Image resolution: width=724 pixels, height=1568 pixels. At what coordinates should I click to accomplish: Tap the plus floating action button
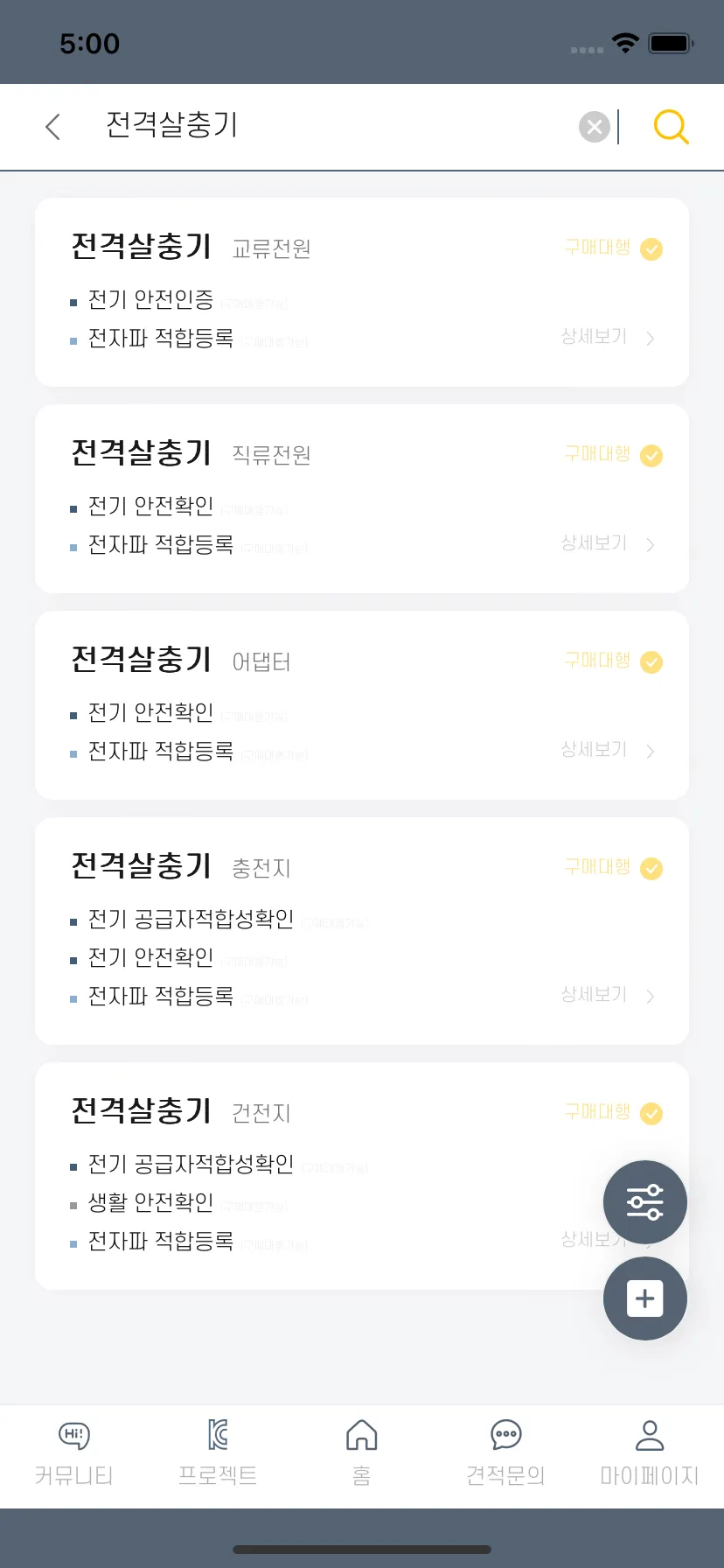click(645, 1298)
